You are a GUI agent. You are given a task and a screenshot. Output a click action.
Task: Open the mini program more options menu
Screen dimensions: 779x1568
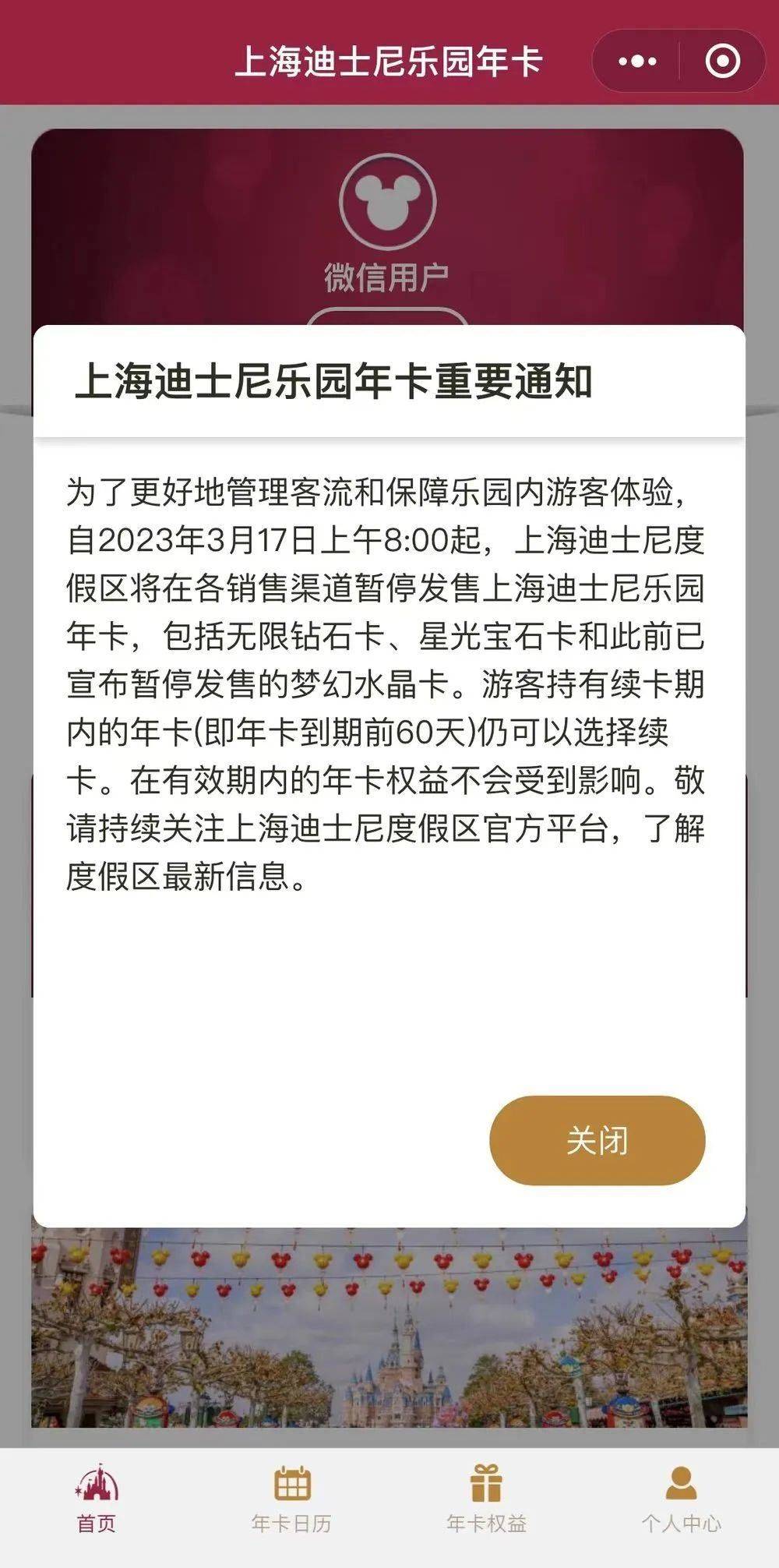pos(637,62)
